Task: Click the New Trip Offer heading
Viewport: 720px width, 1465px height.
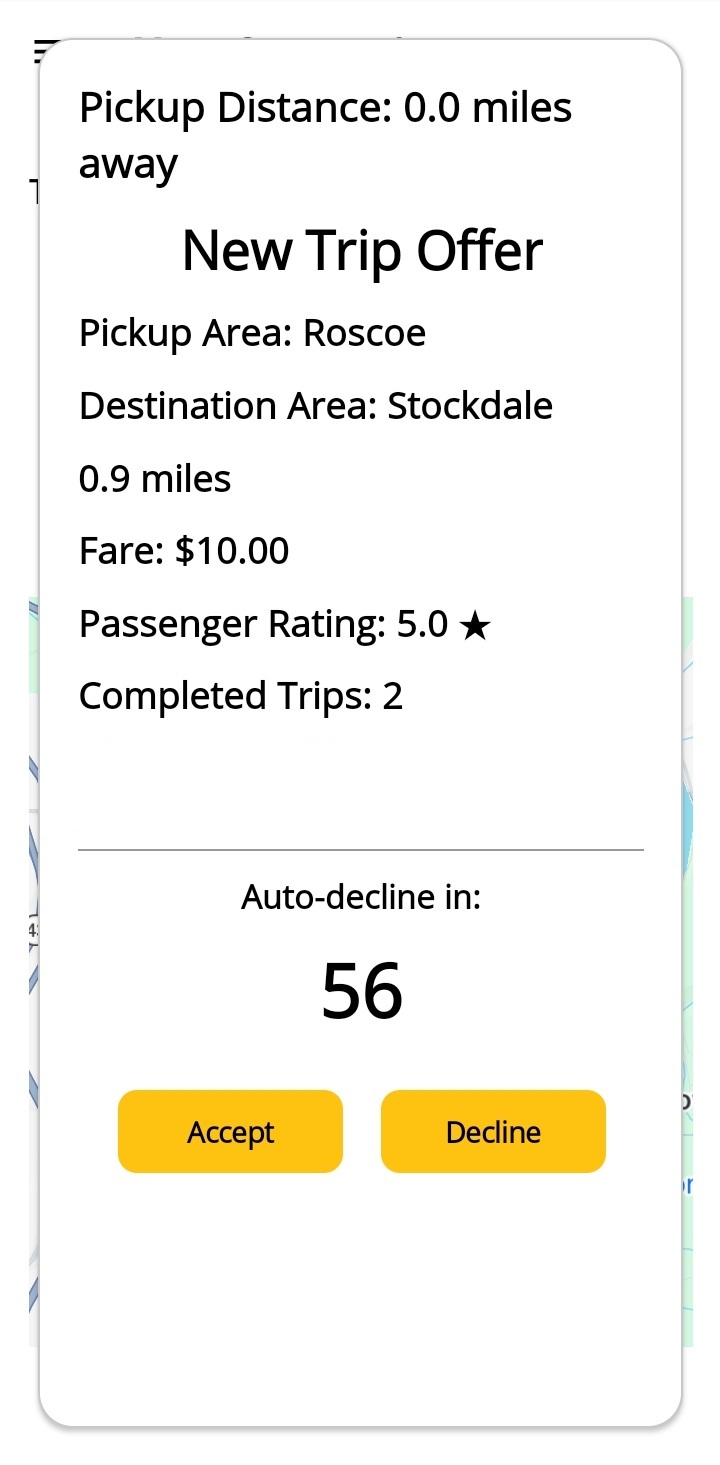Action: click(x=361, y=249)
